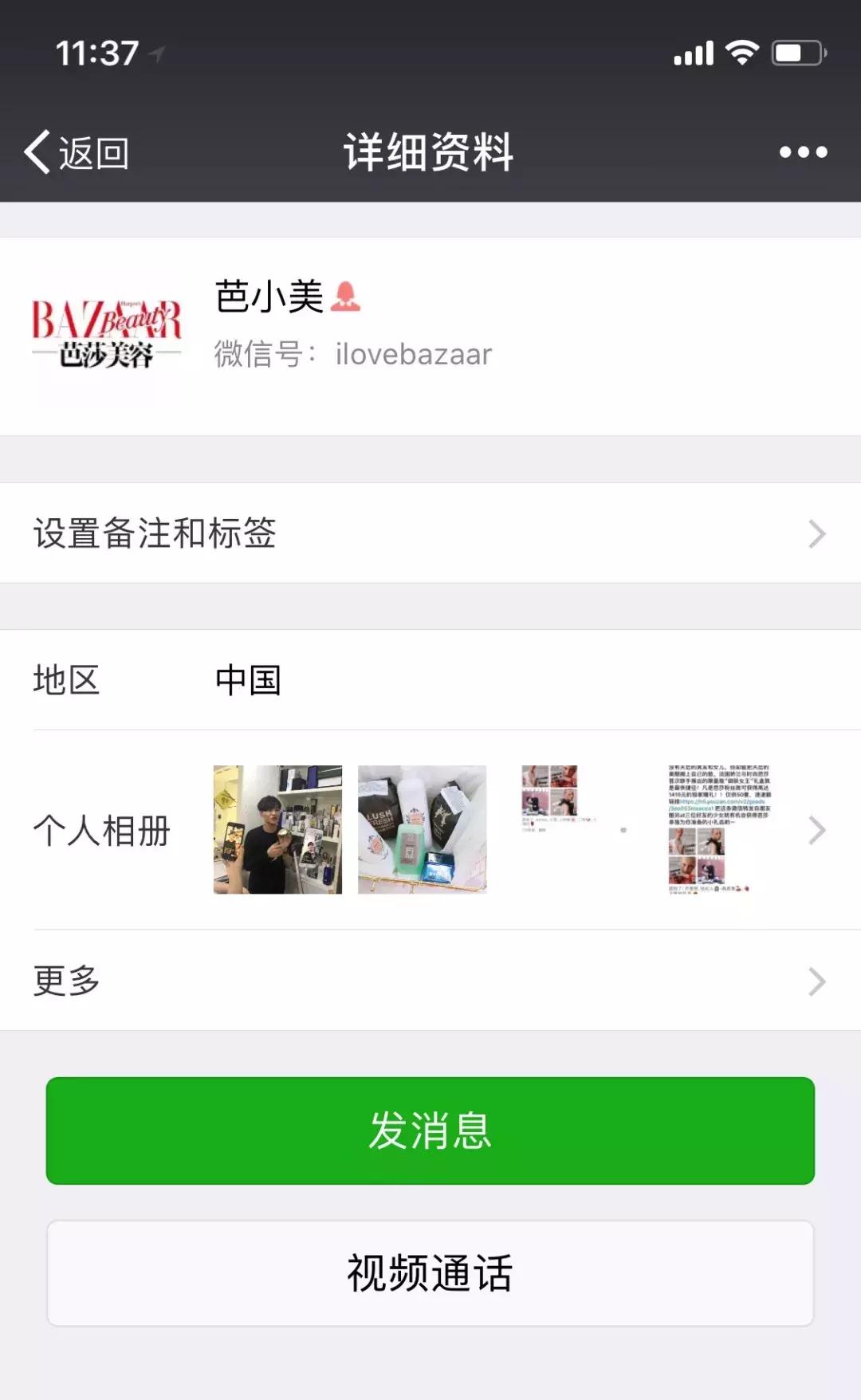861x1400 pixels.
Task: Open 设置备注和标签 settings
Action: 431,533
